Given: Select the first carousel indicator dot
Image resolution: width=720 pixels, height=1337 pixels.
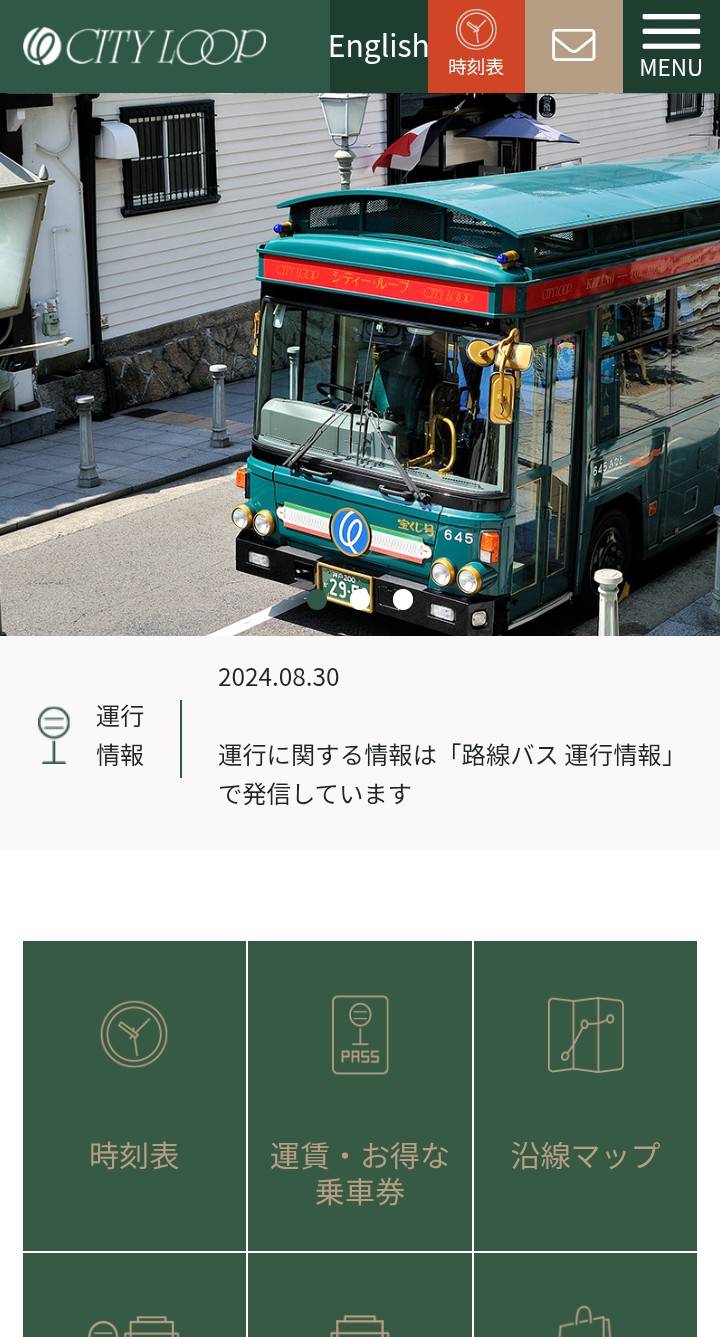Looking at the screenshot, I should pos(317,599).
